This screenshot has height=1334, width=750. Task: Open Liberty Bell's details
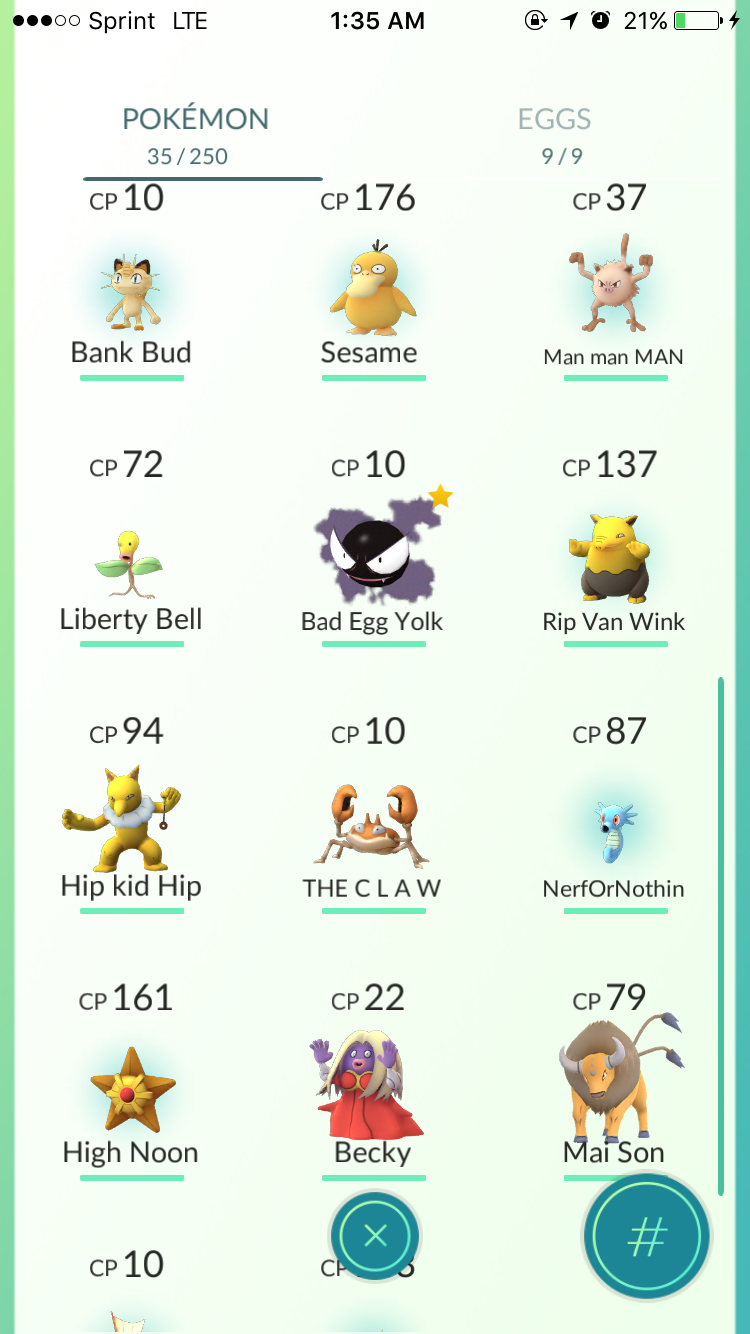(x=131, y=566)
